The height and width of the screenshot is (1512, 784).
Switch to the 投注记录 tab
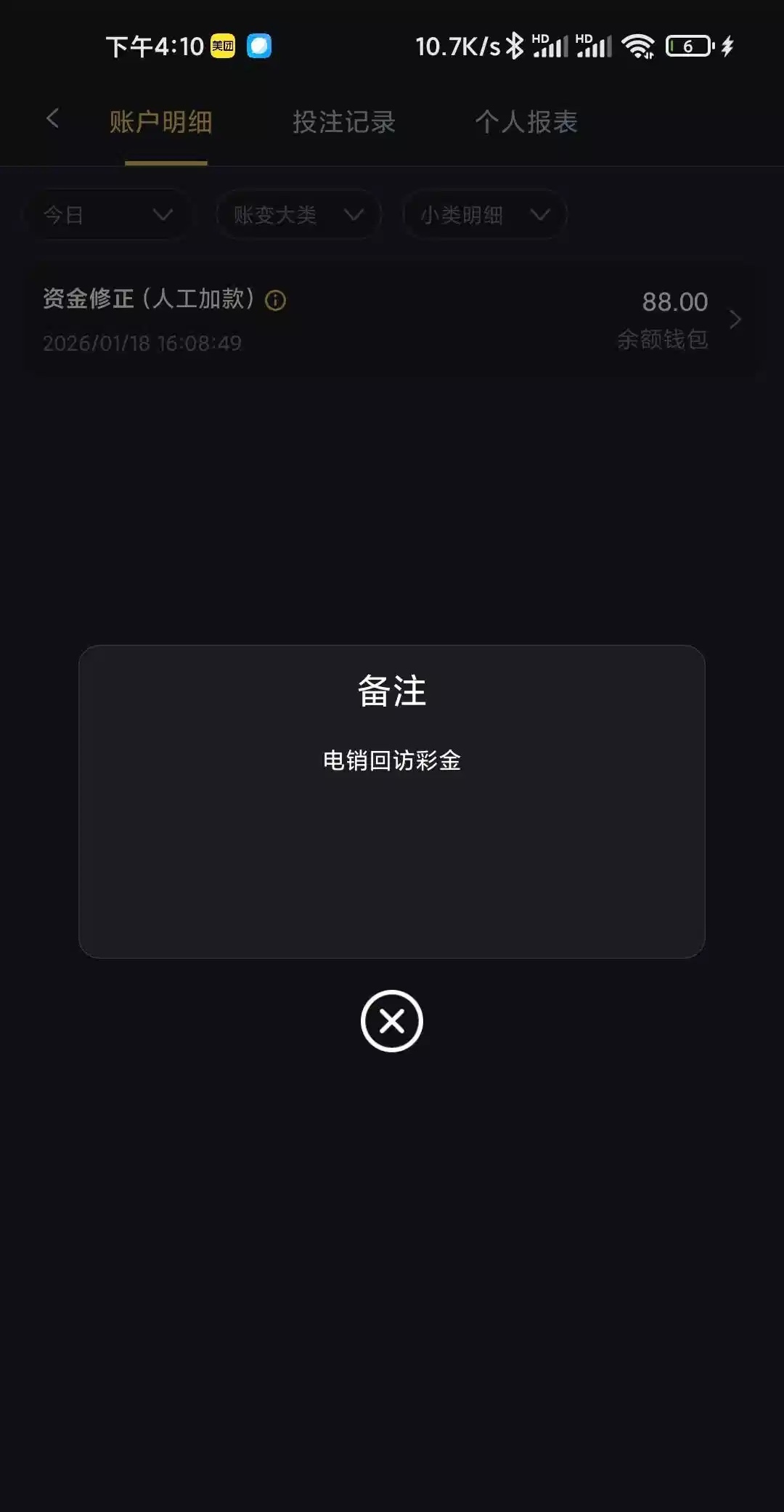[344, 122]
